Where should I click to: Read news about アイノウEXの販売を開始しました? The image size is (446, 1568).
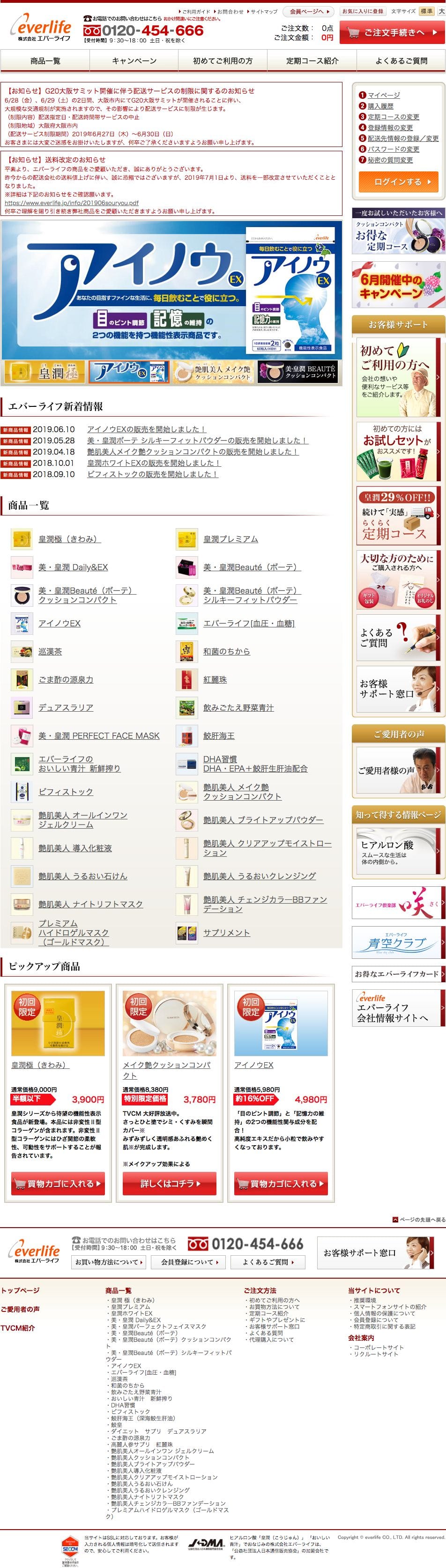coord(146,429)
